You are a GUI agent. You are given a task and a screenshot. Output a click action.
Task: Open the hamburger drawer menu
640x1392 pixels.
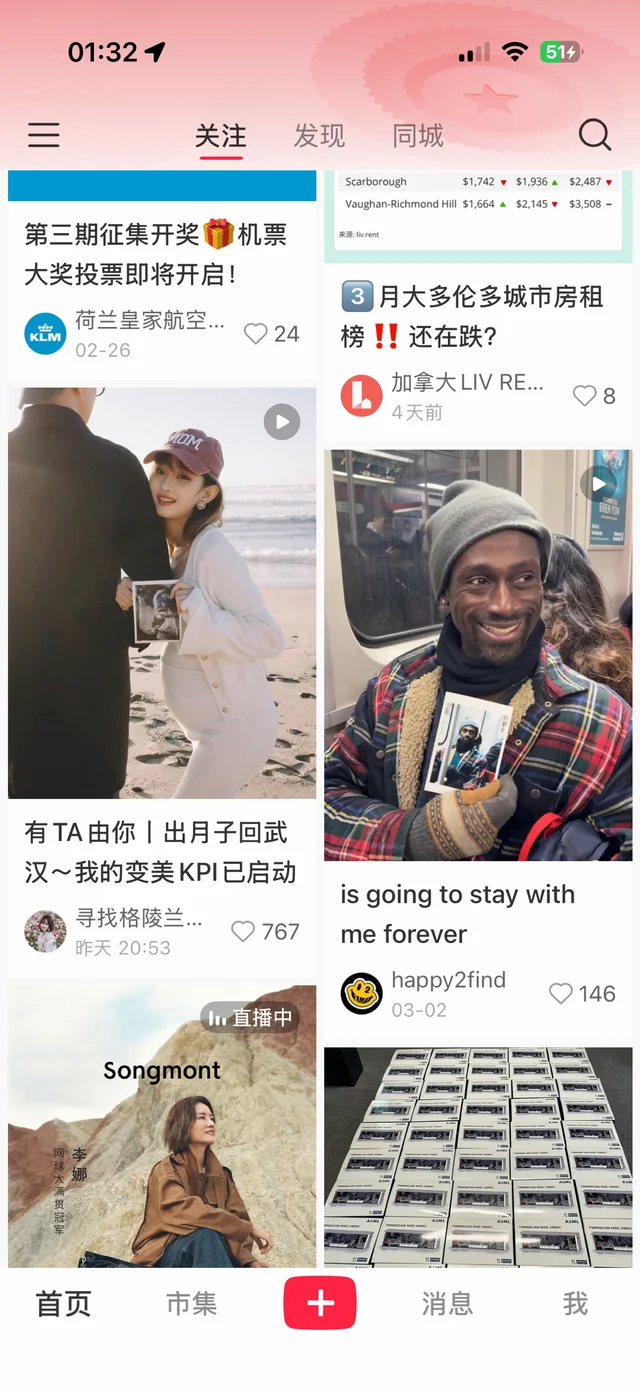click(x=43, y=135)
